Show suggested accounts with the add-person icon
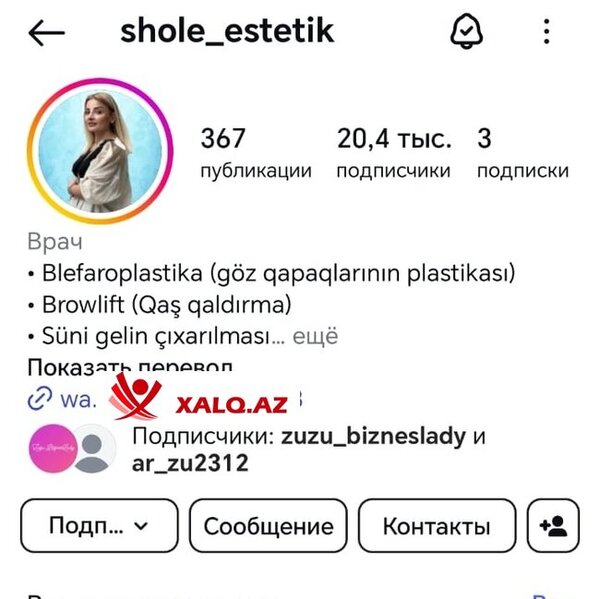The image size is (600, 599). (x=552, y=526)
